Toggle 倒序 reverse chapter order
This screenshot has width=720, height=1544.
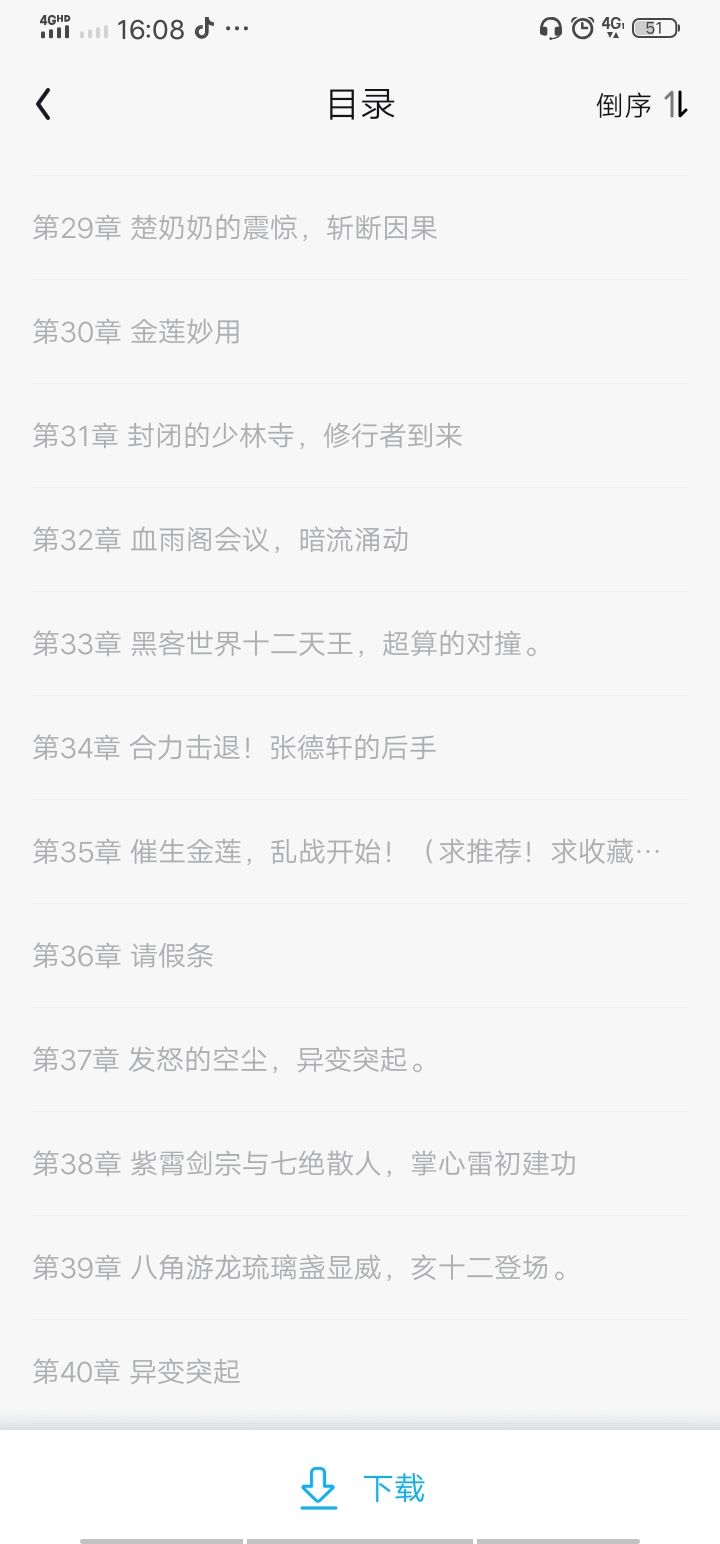pos(642,104)
